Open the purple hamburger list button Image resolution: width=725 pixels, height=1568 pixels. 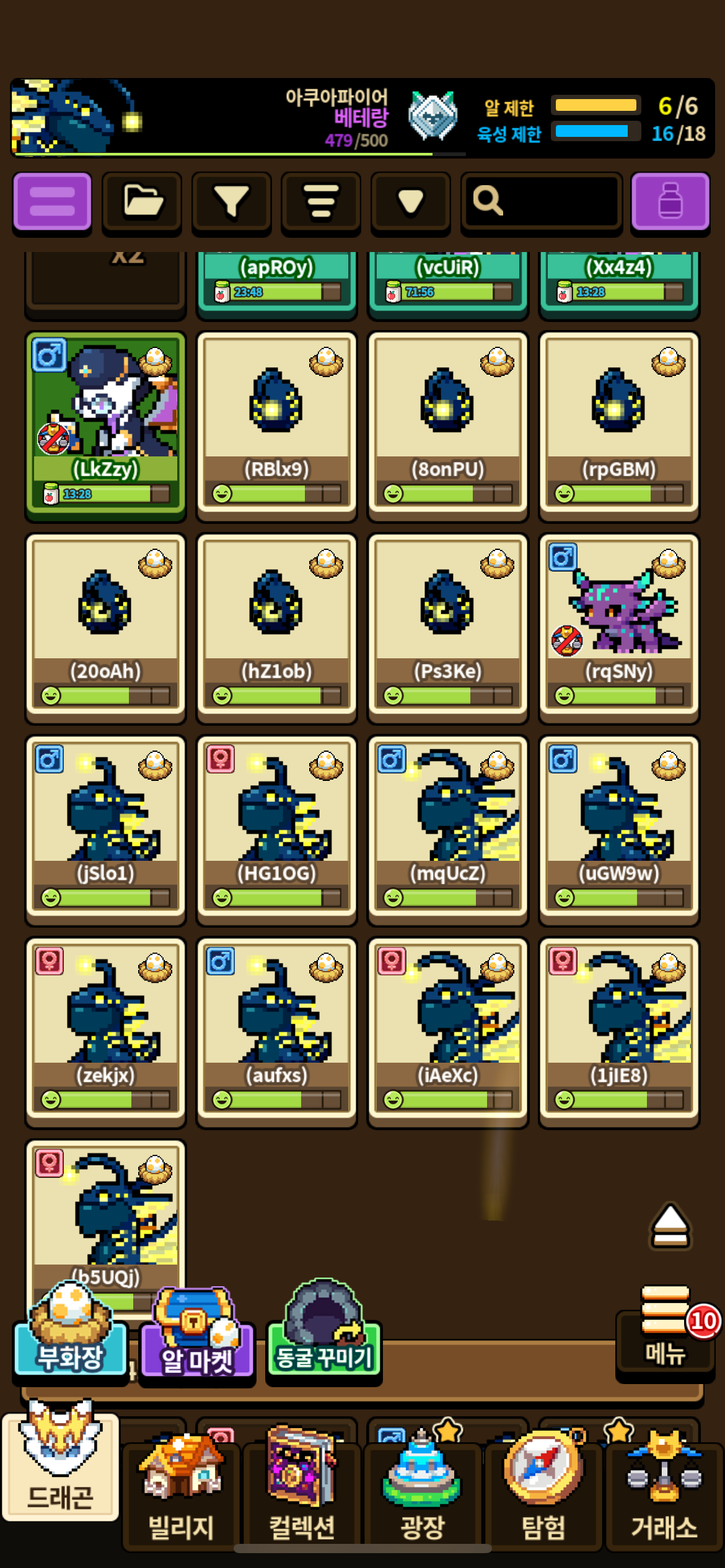pos(52,201)
